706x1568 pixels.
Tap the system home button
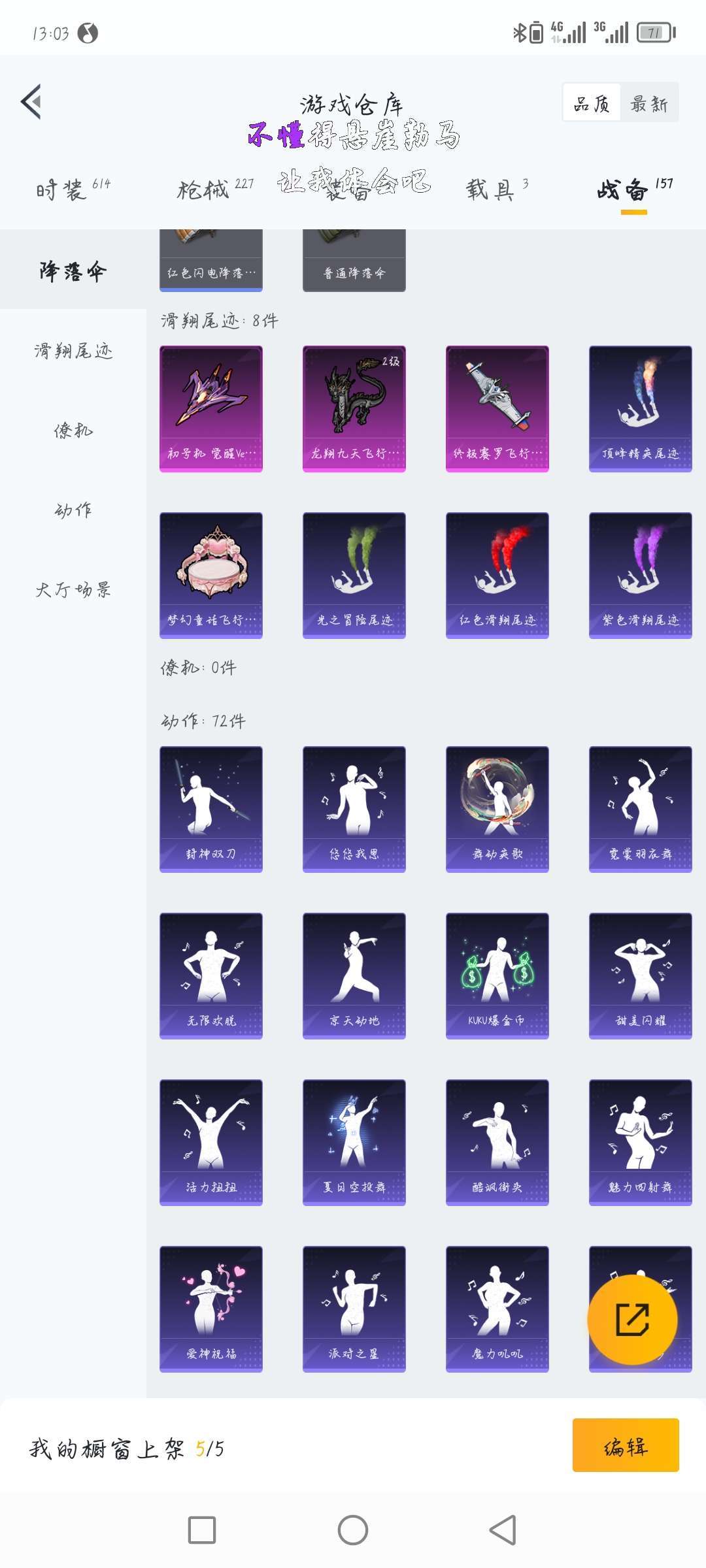353,1529
